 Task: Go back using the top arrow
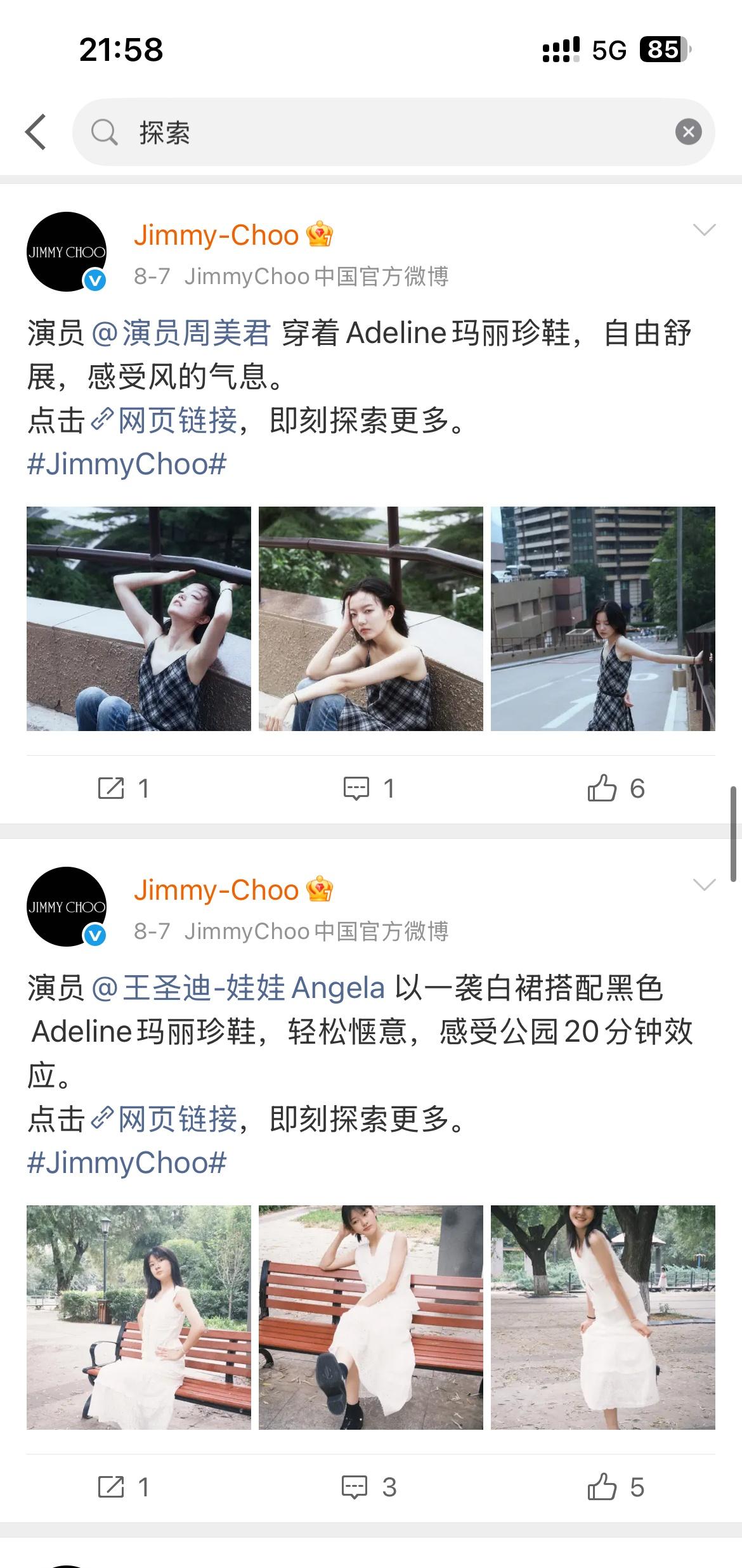(36, 132)
